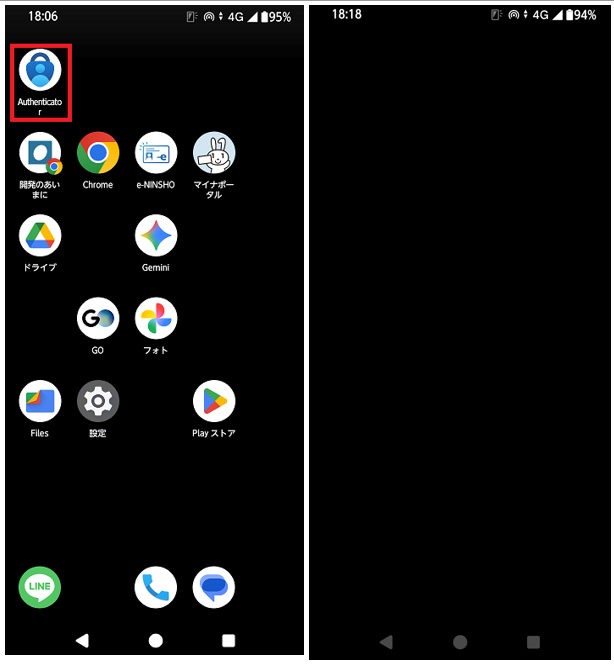Open the GO app
The image size is (614, 665).
tap(98, 319)
